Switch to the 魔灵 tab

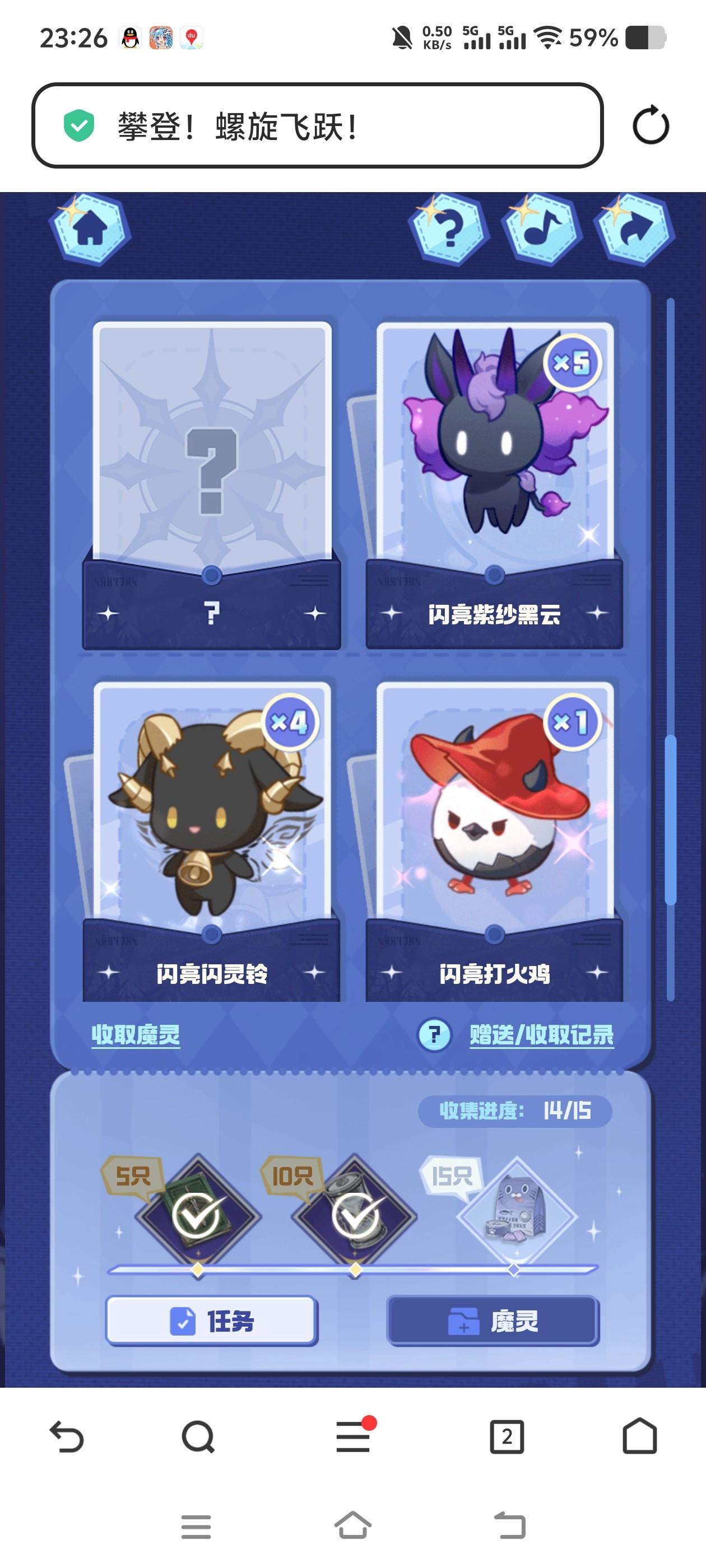(493, 1320)
